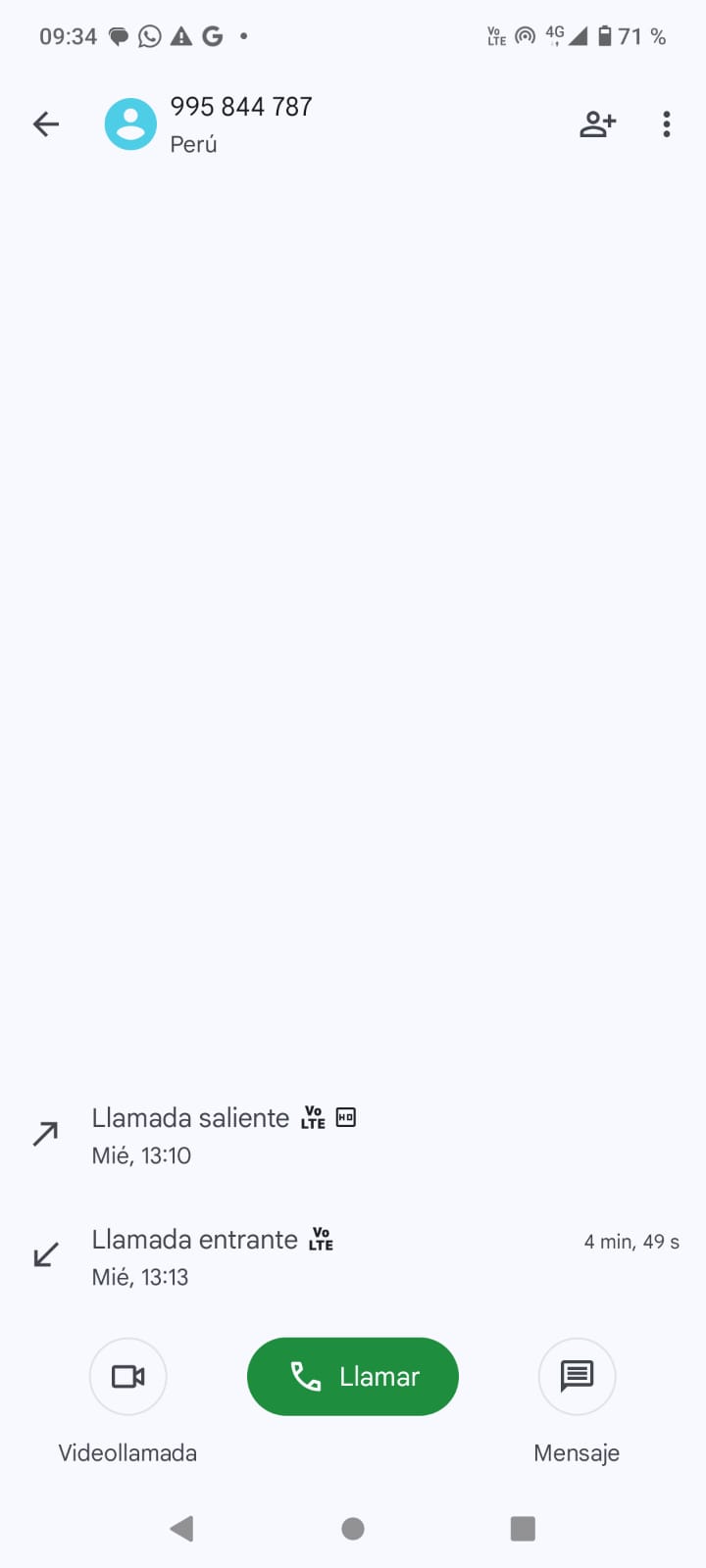This screenshot has width=706, height=1568.
Task: Tap the Llamar call button
Action: point(353,1376)
